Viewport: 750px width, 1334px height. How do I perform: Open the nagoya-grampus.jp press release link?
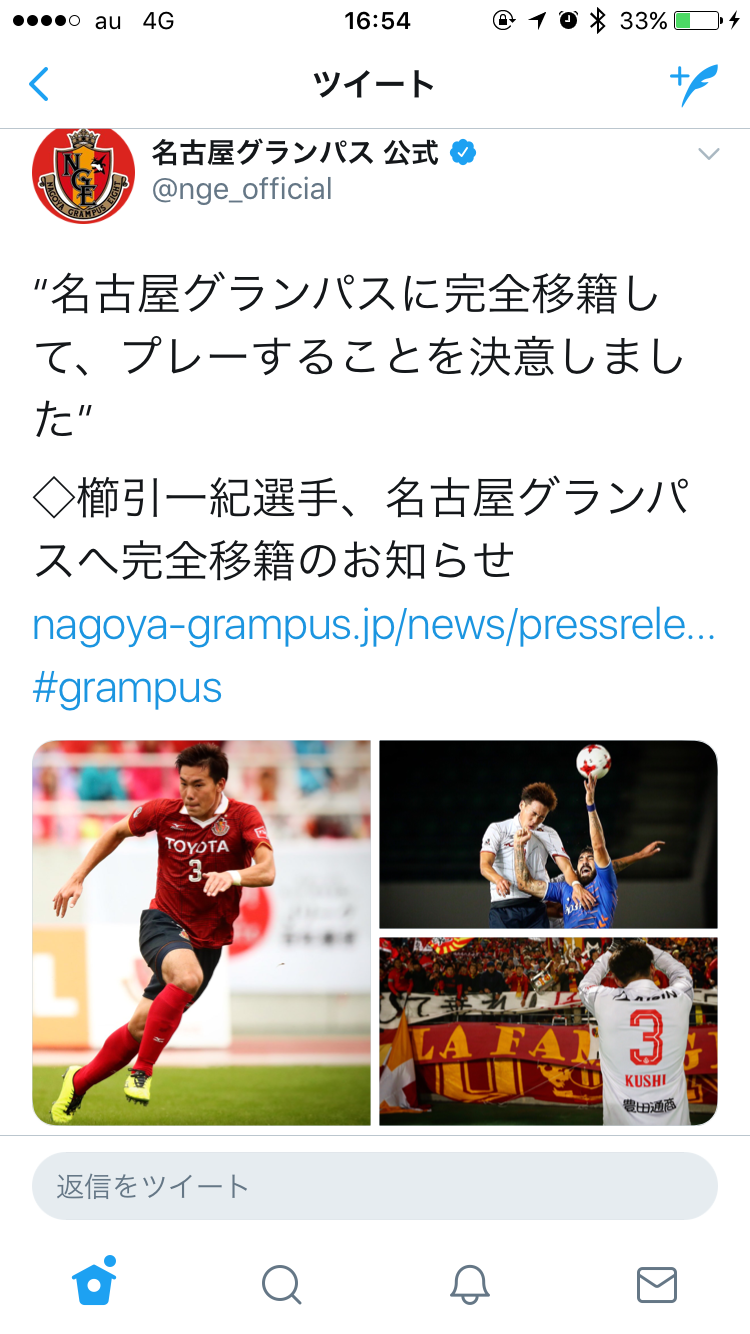[374, 625]
